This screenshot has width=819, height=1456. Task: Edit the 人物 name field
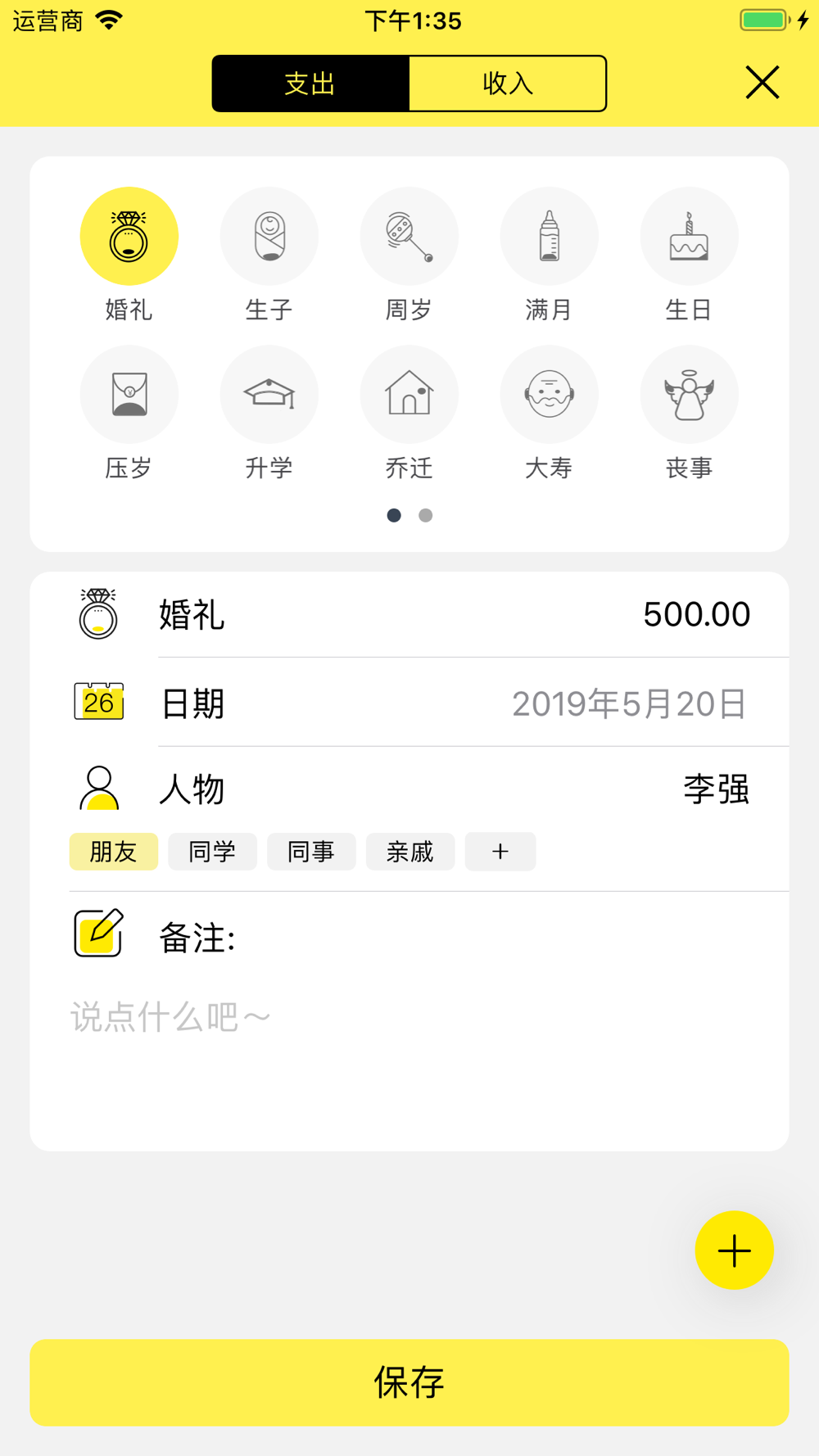(x=716, y=789)
